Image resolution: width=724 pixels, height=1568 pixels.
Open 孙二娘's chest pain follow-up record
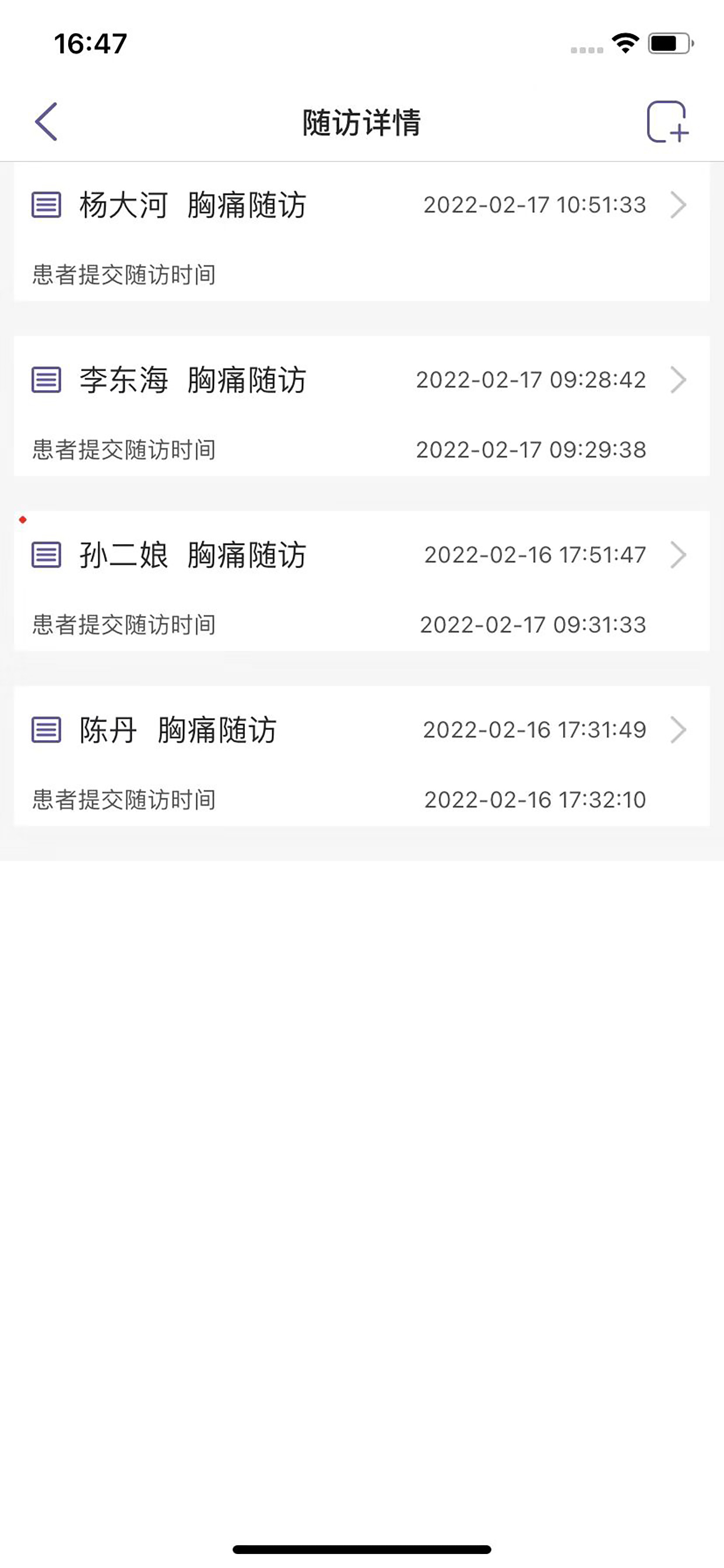361,582
